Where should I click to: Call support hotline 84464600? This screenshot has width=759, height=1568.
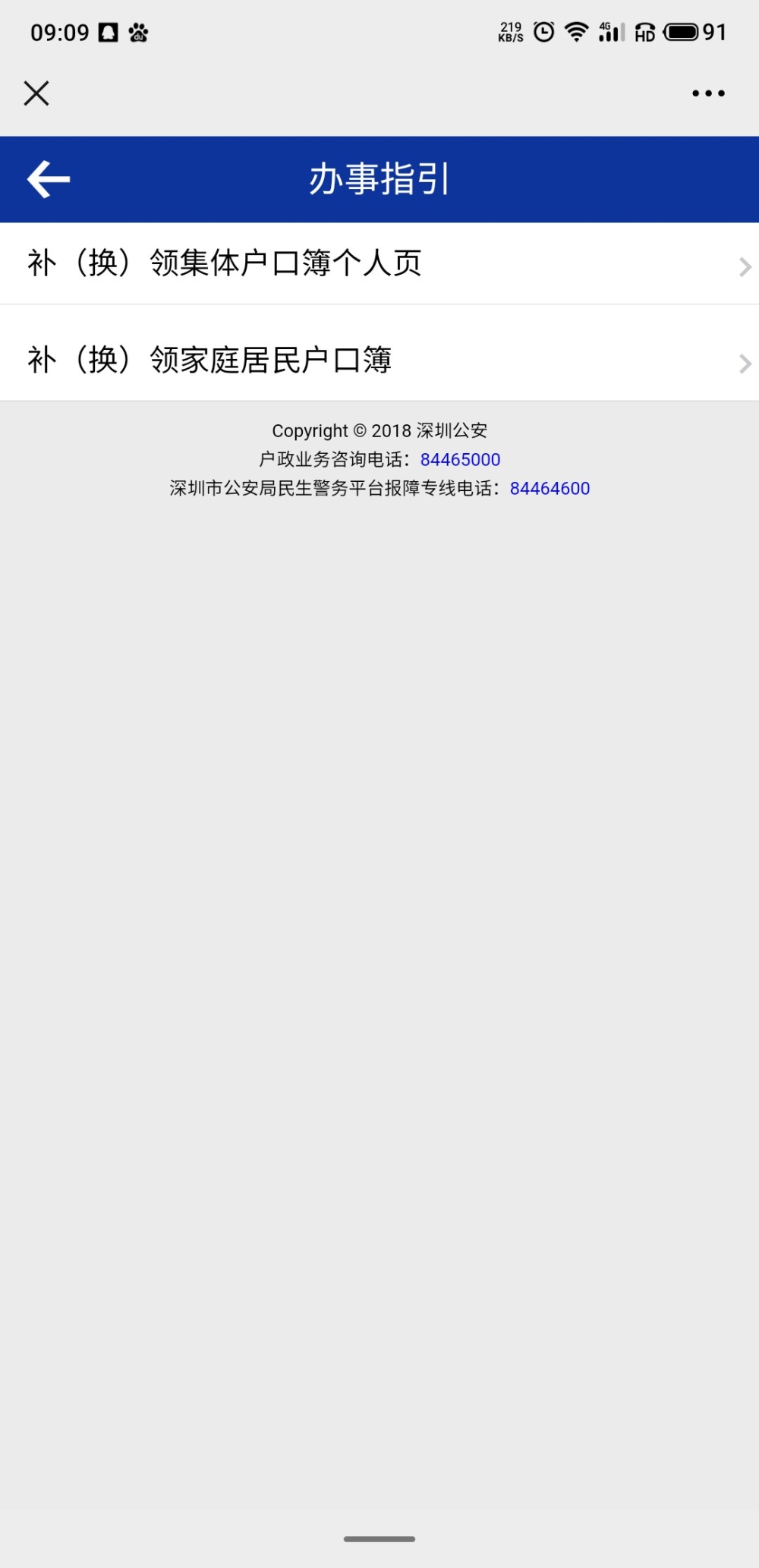pyautogui.click(x=550, y=488)
